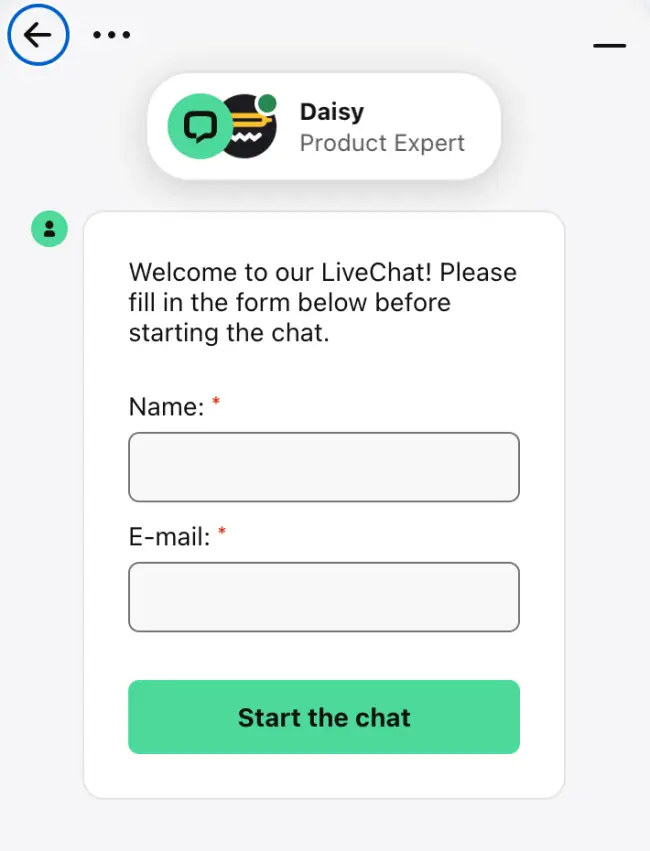
Task: Minimize the chat window
Action: point(609,46)
